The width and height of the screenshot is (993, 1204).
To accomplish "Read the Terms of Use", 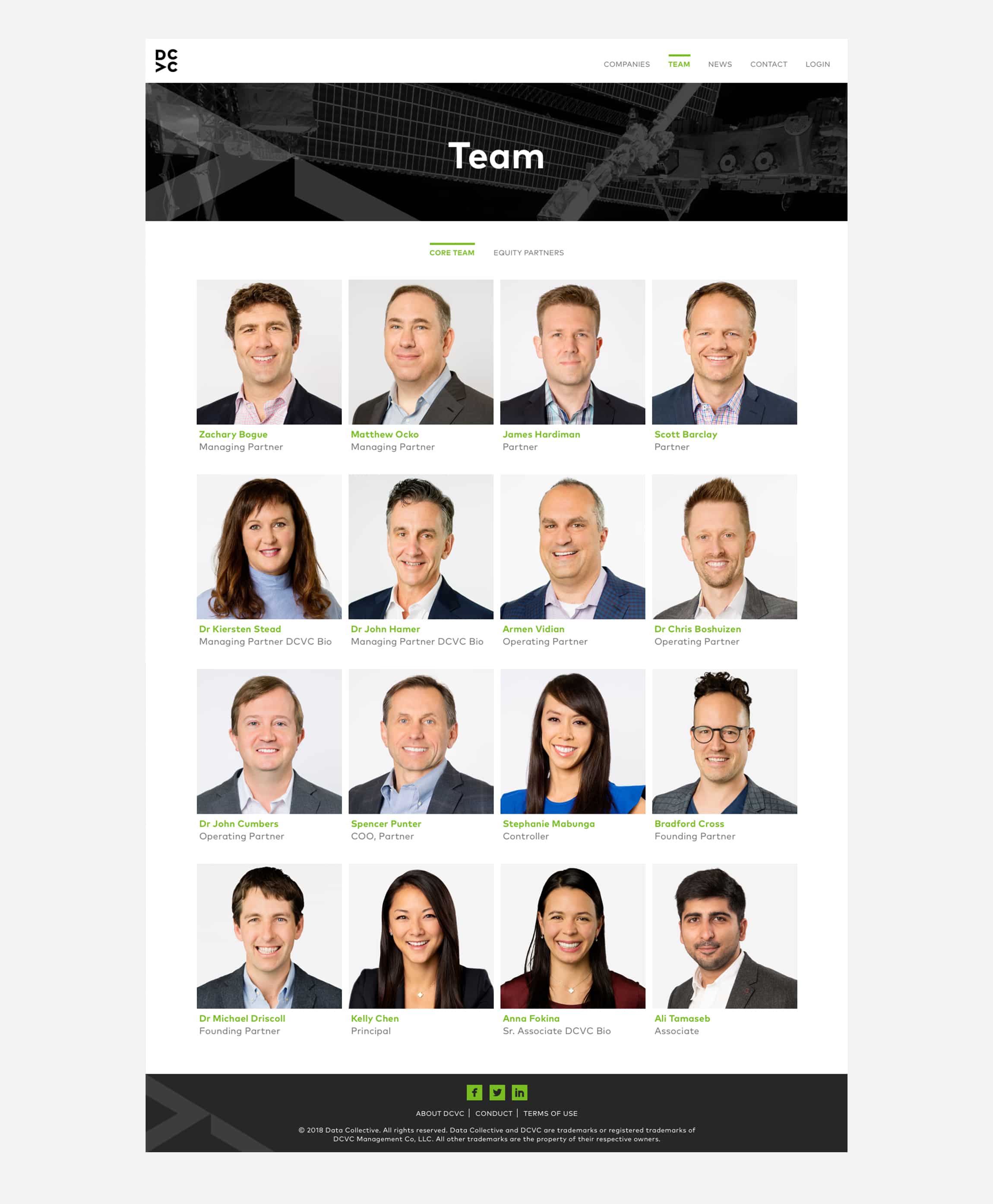I will coord(550,1113).
